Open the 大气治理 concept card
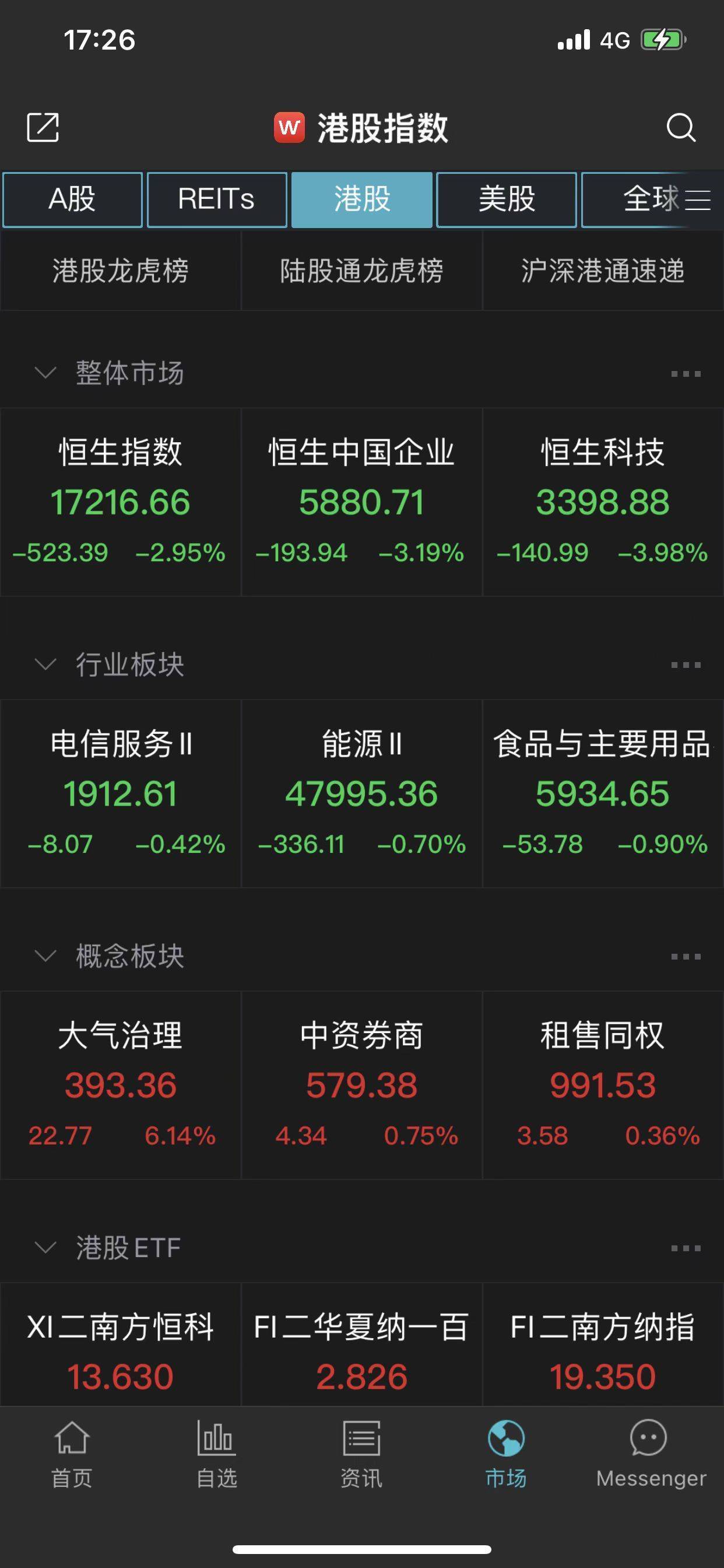The height and width of the screenshot is (1568, 724). click(121, 1086)
